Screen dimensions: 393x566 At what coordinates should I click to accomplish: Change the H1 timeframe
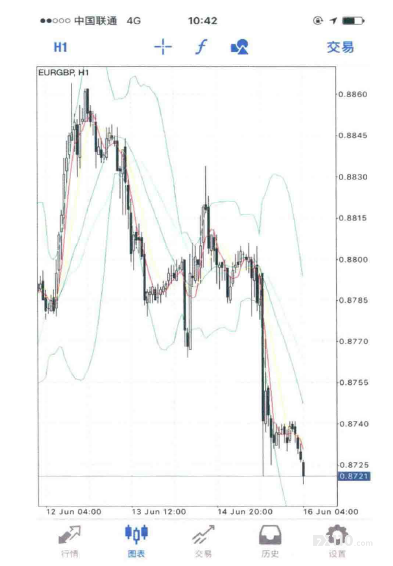click(60, 47)
